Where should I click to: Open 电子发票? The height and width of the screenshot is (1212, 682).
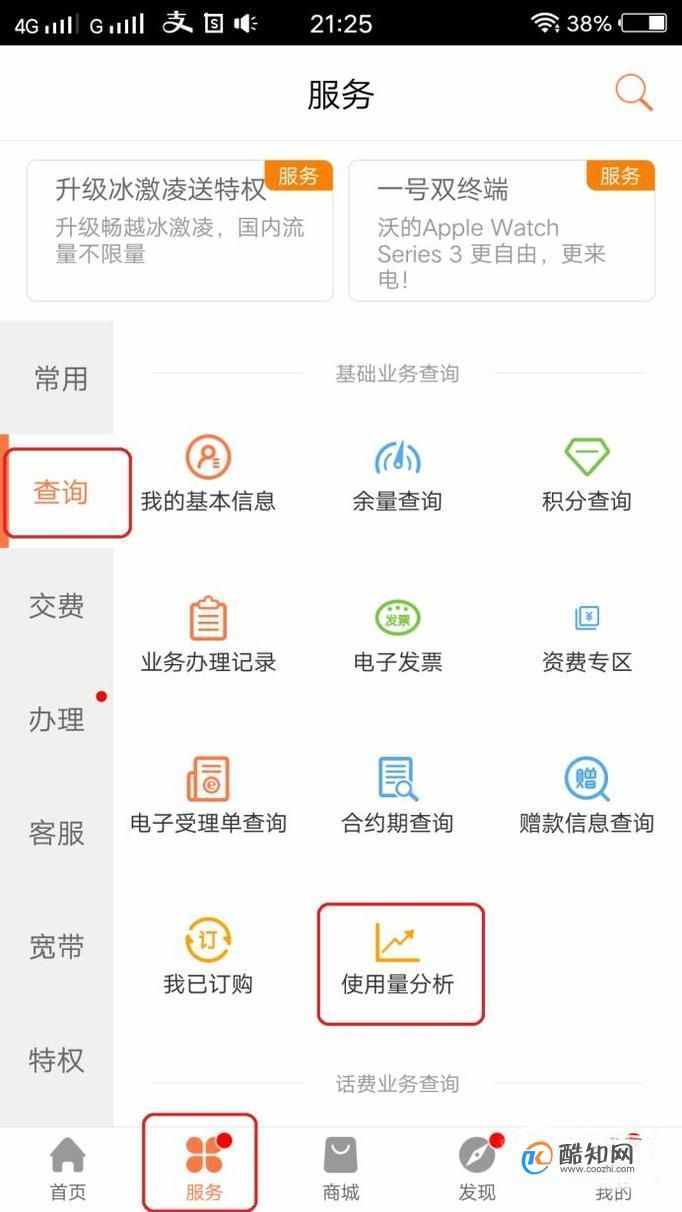[x=397, y=636]
